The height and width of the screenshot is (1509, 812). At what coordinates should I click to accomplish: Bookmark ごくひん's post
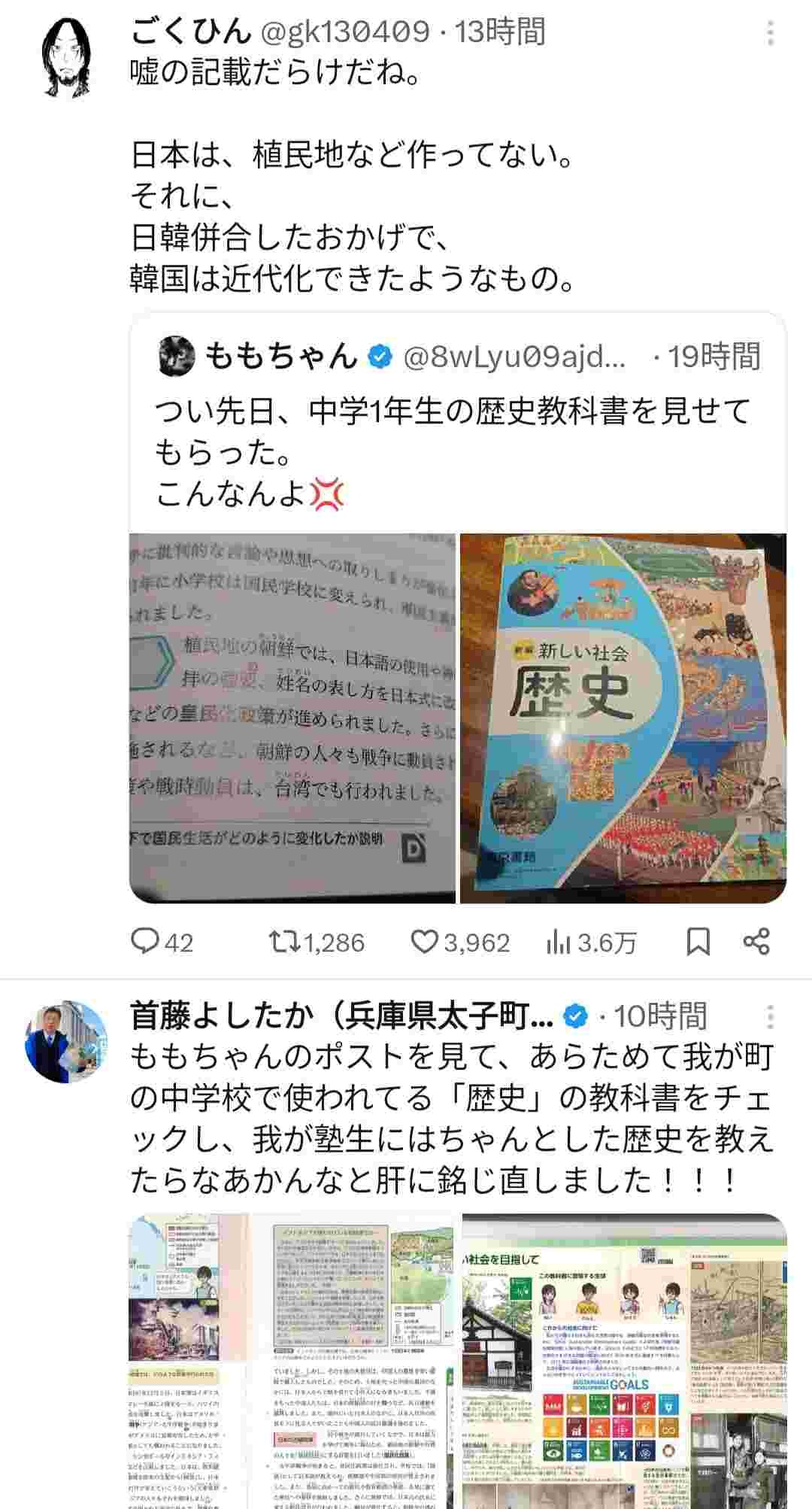coord(698,941)
